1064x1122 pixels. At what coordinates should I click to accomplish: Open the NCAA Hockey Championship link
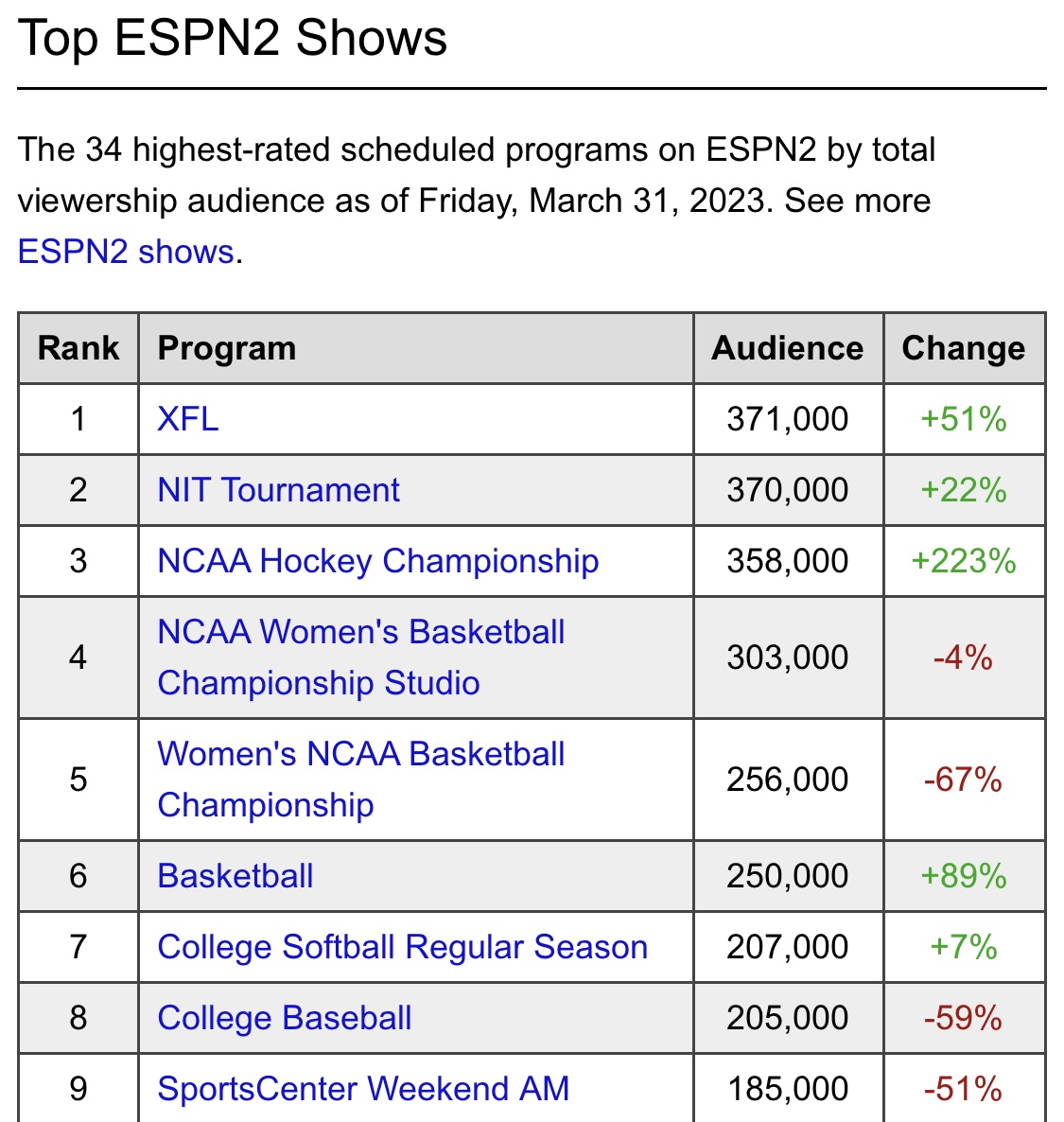[x=377, y=561]
